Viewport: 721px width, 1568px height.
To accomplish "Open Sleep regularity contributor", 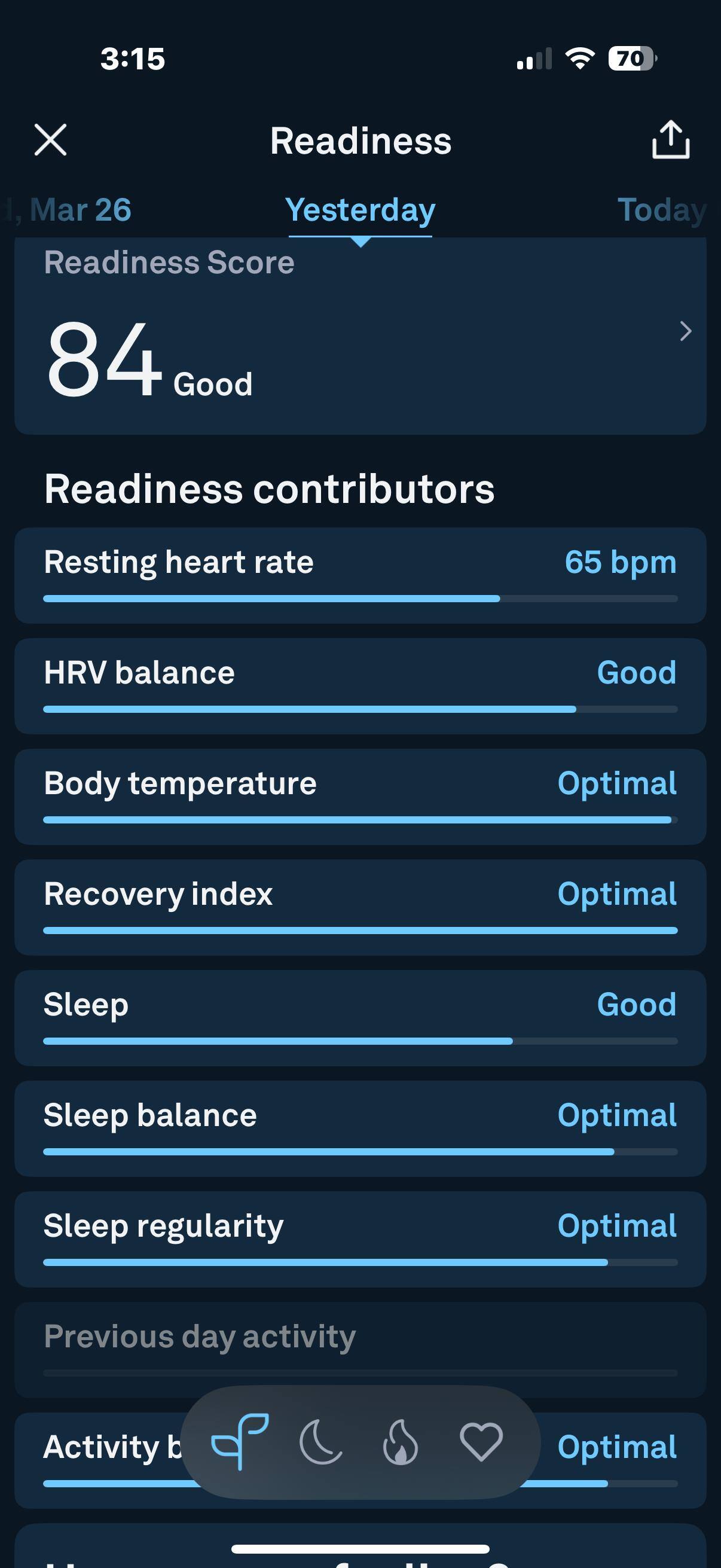I will [x=360, y=1239].
